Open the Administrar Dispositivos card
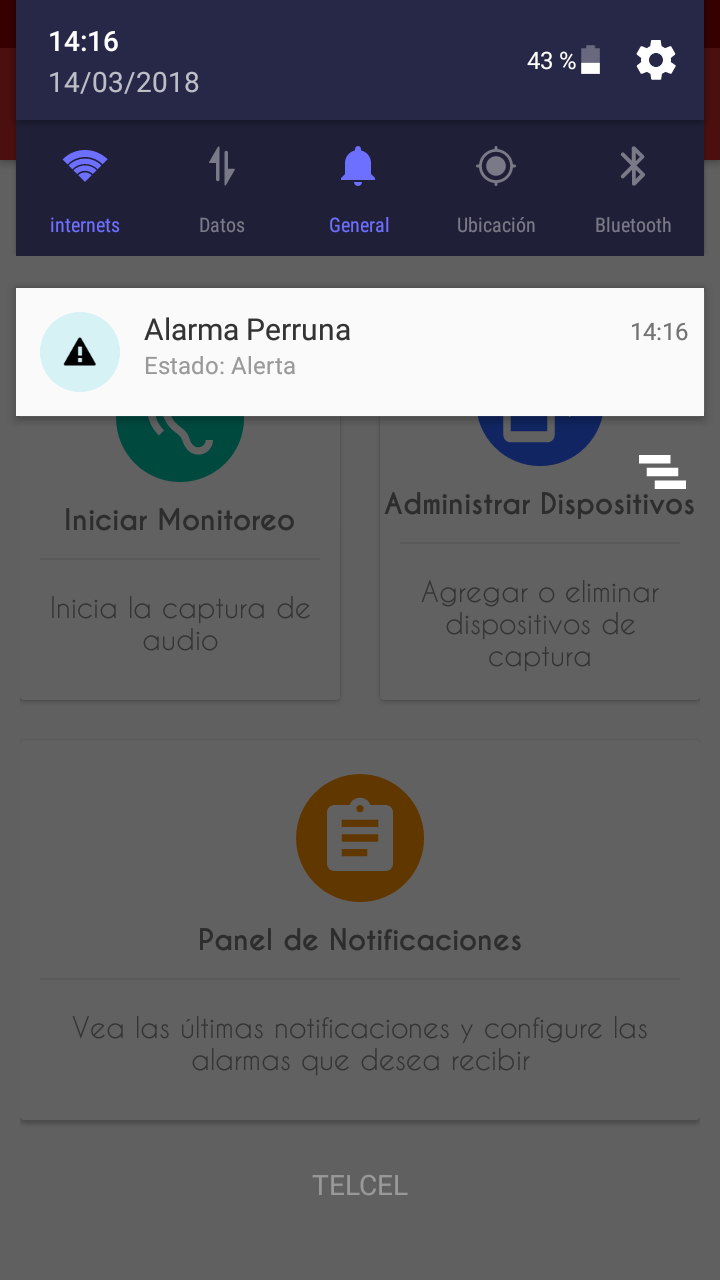The height and width of the screenshot is (1280, 720). (540, 558)
